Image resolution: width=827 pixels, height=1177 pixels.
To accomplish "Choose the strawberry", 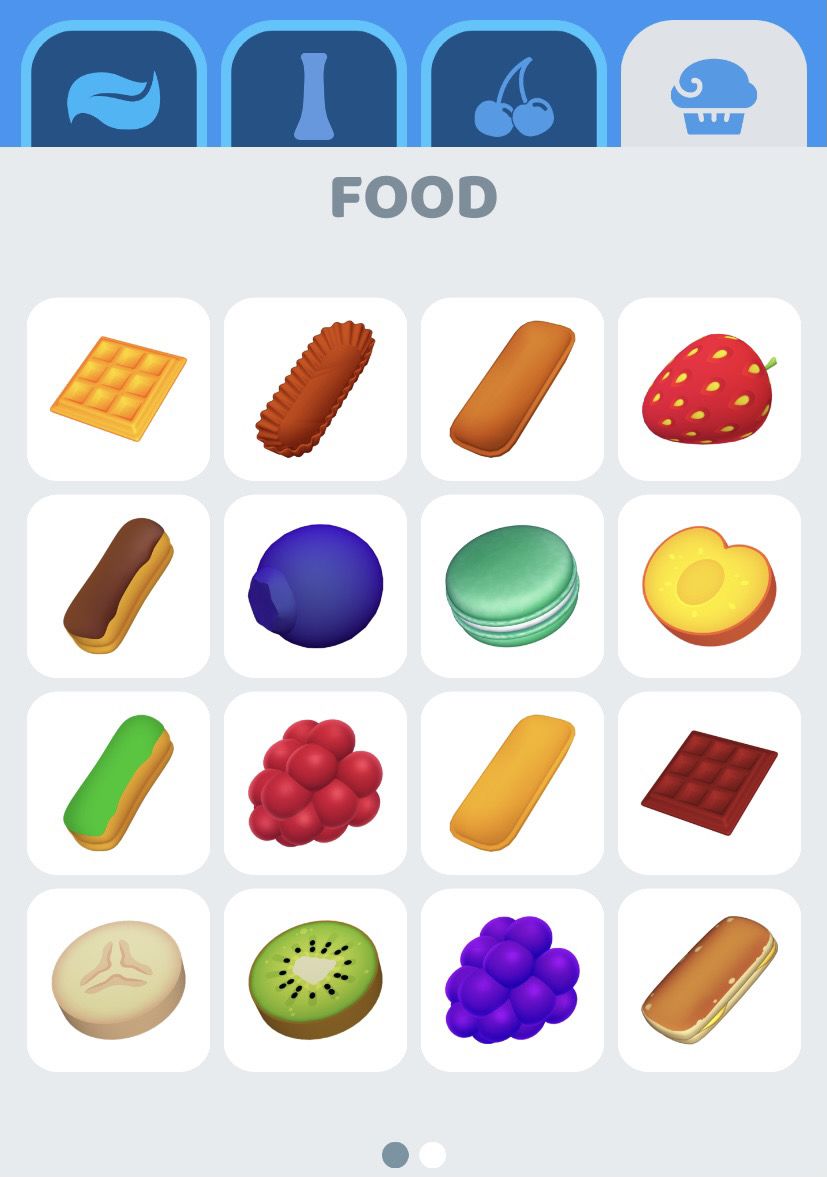I will click(709, 388).
